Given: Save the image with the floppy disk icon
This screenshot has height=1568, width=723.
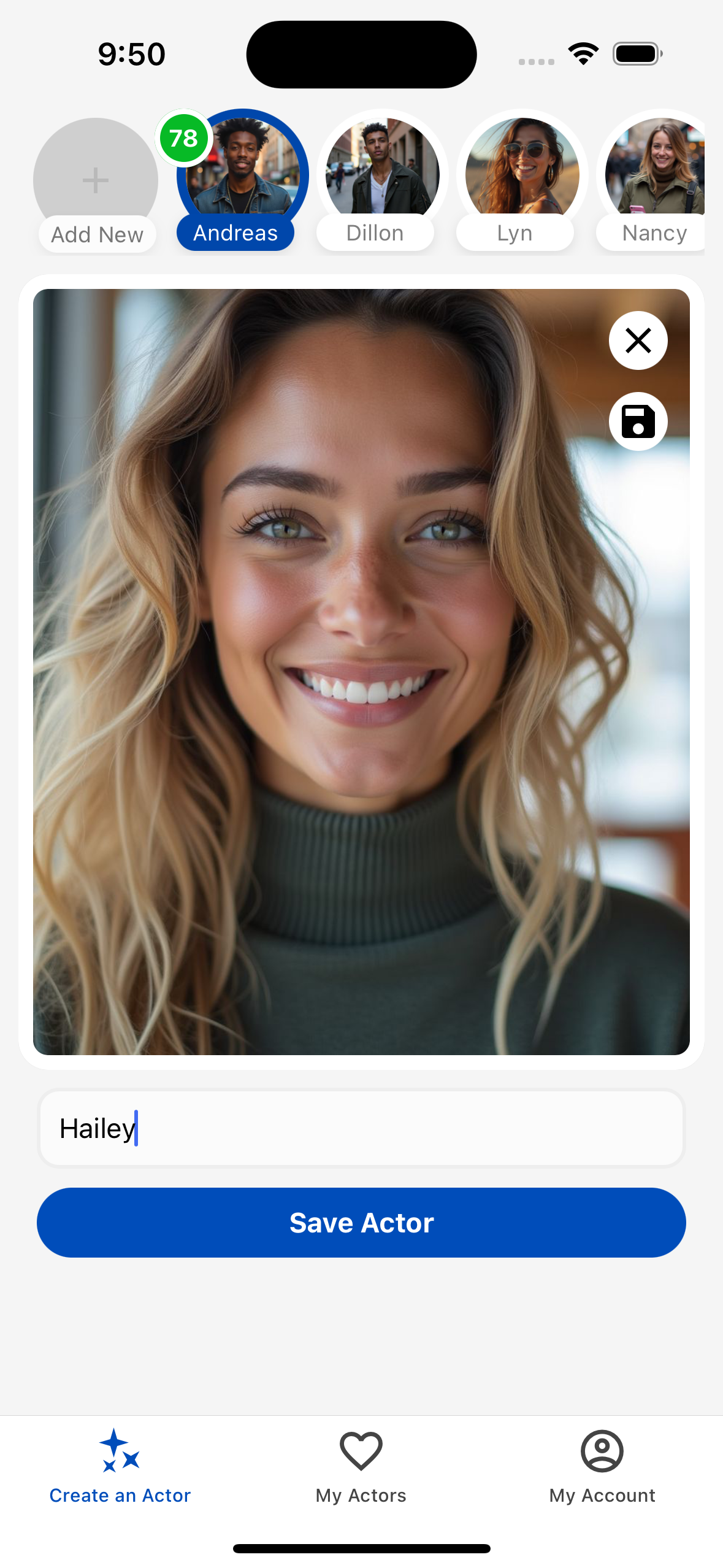Looking at the screenshot, I should point(638,421).
